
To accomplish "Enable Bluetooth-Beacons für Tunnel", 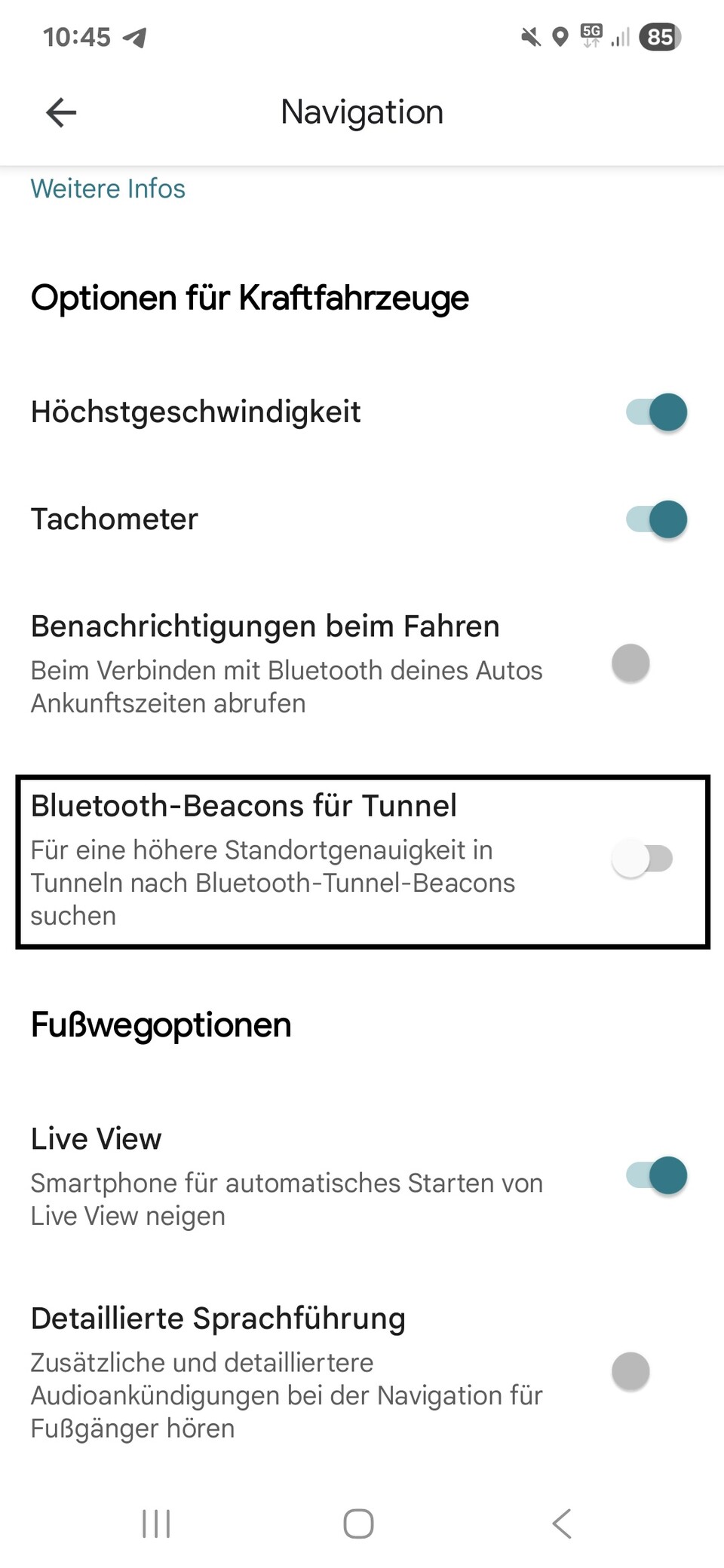I will pos(643,858).
